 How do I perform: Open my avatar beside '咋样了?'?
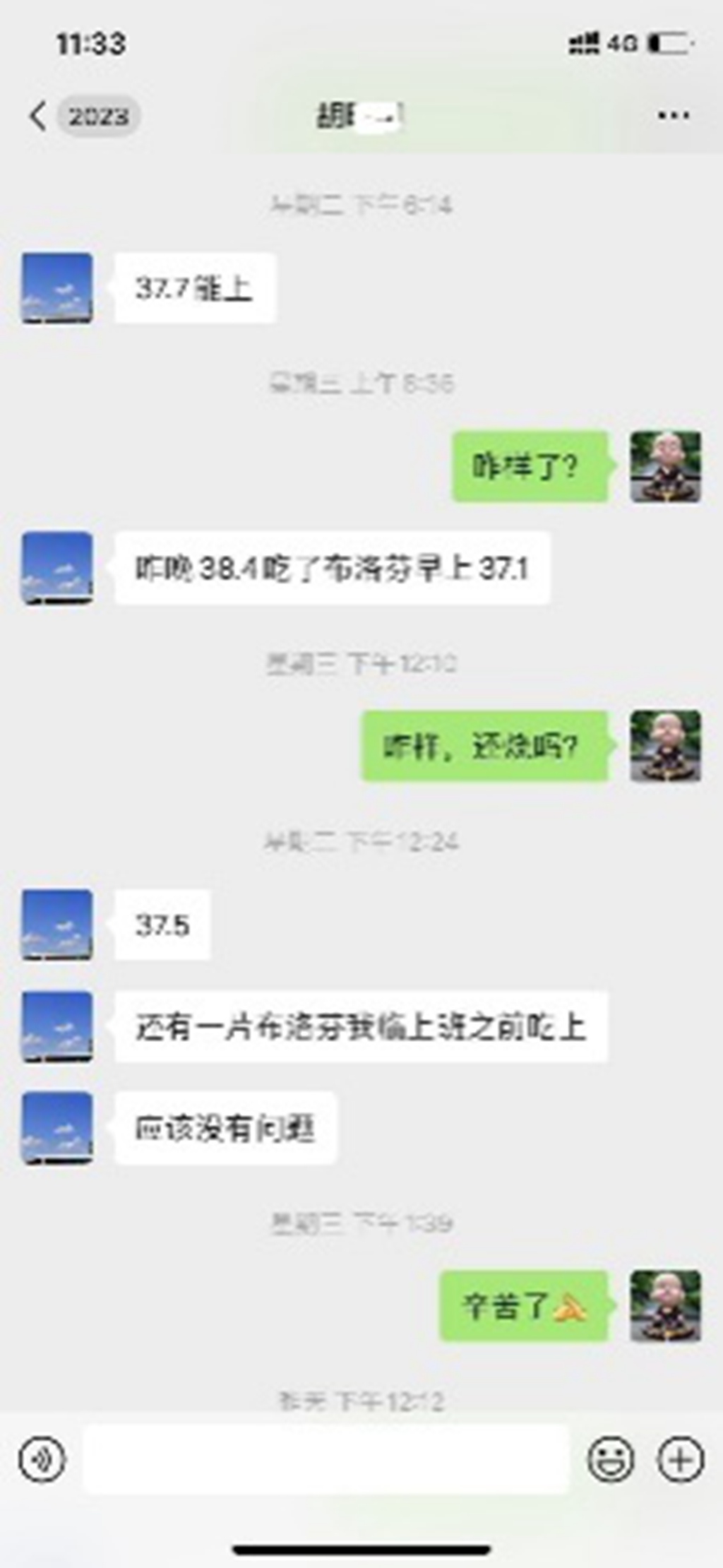(x=665, y=467)
